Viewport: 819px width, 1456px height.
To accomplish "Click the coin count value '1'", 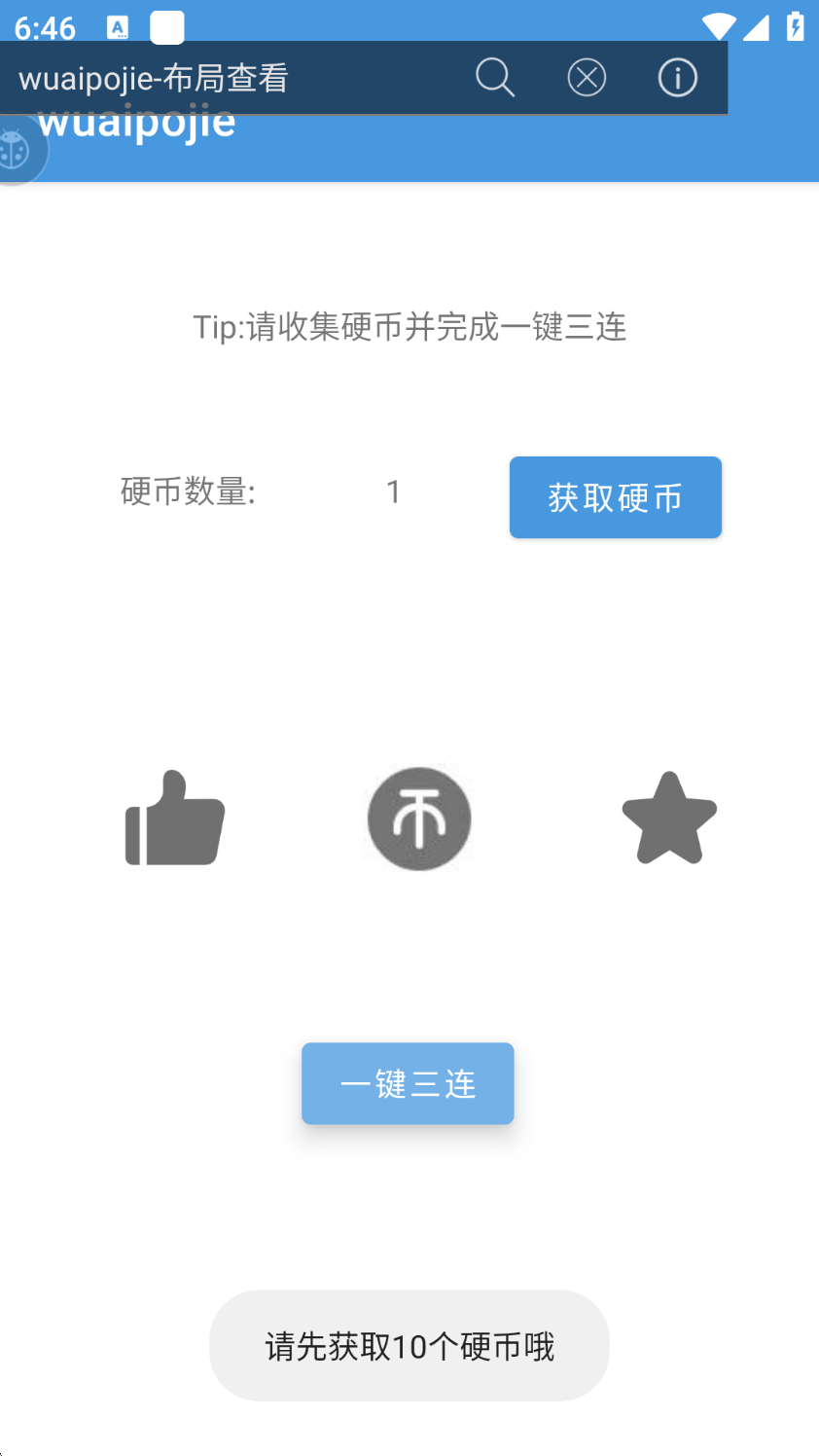I will click(x=393, y=491).
